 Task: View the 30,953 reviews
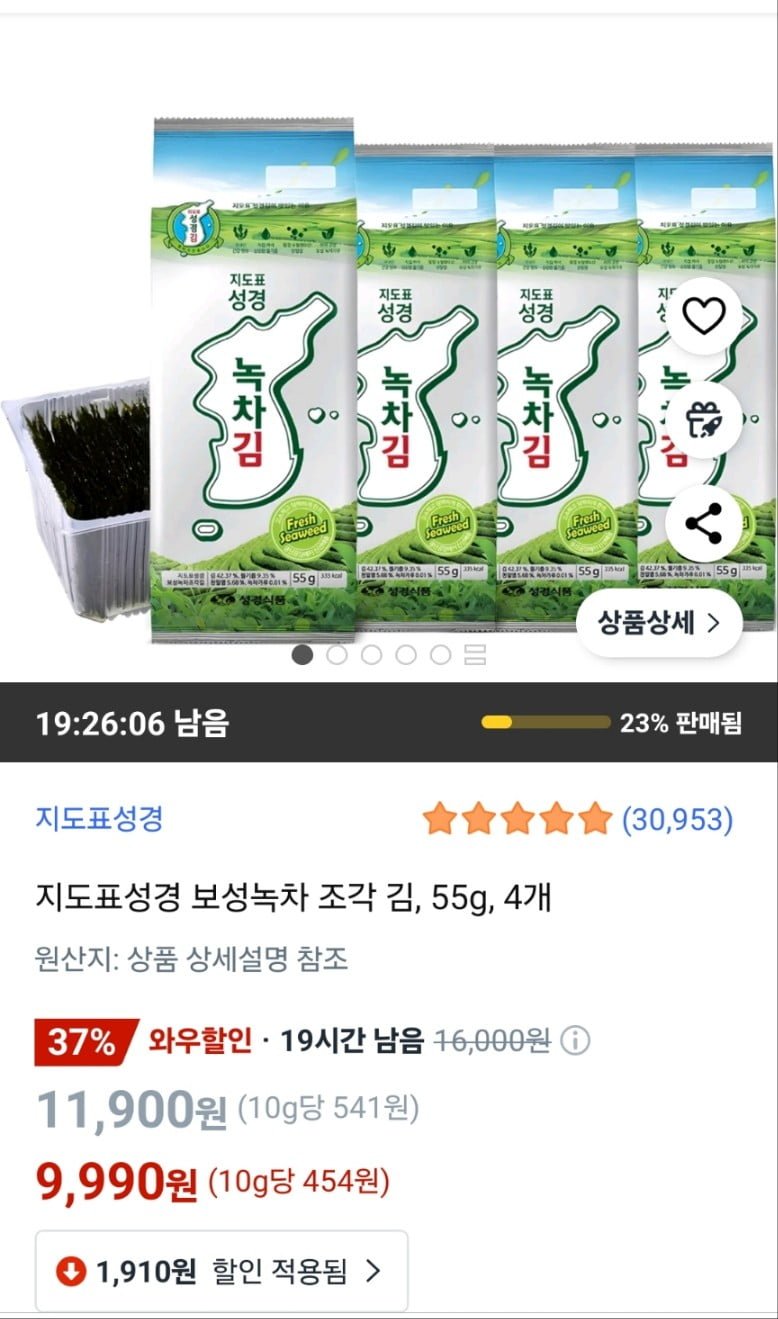[x=677, y=820]
